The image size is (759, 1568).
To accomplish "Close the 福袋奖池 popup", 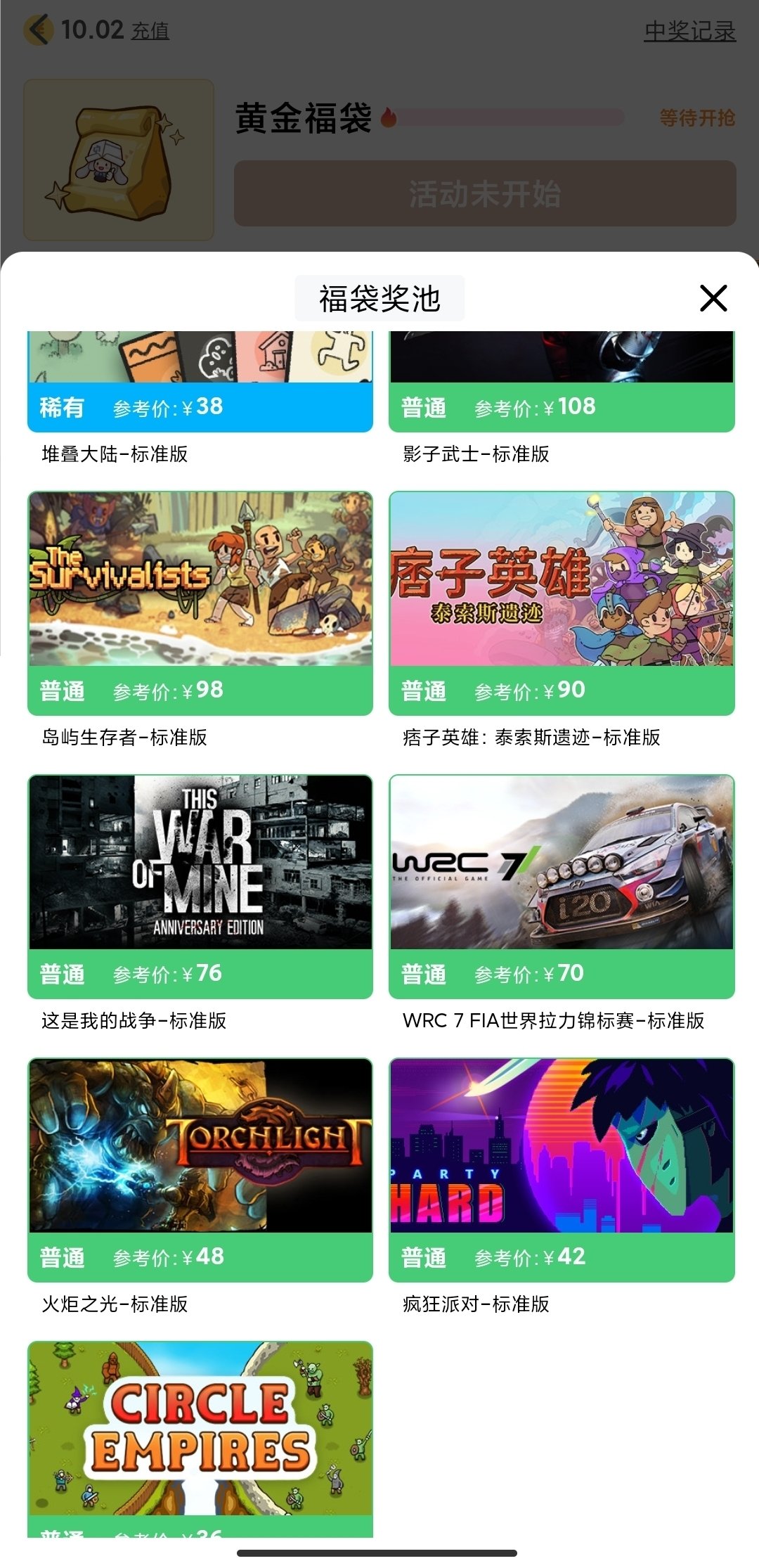I will click(x=713, y=298).
